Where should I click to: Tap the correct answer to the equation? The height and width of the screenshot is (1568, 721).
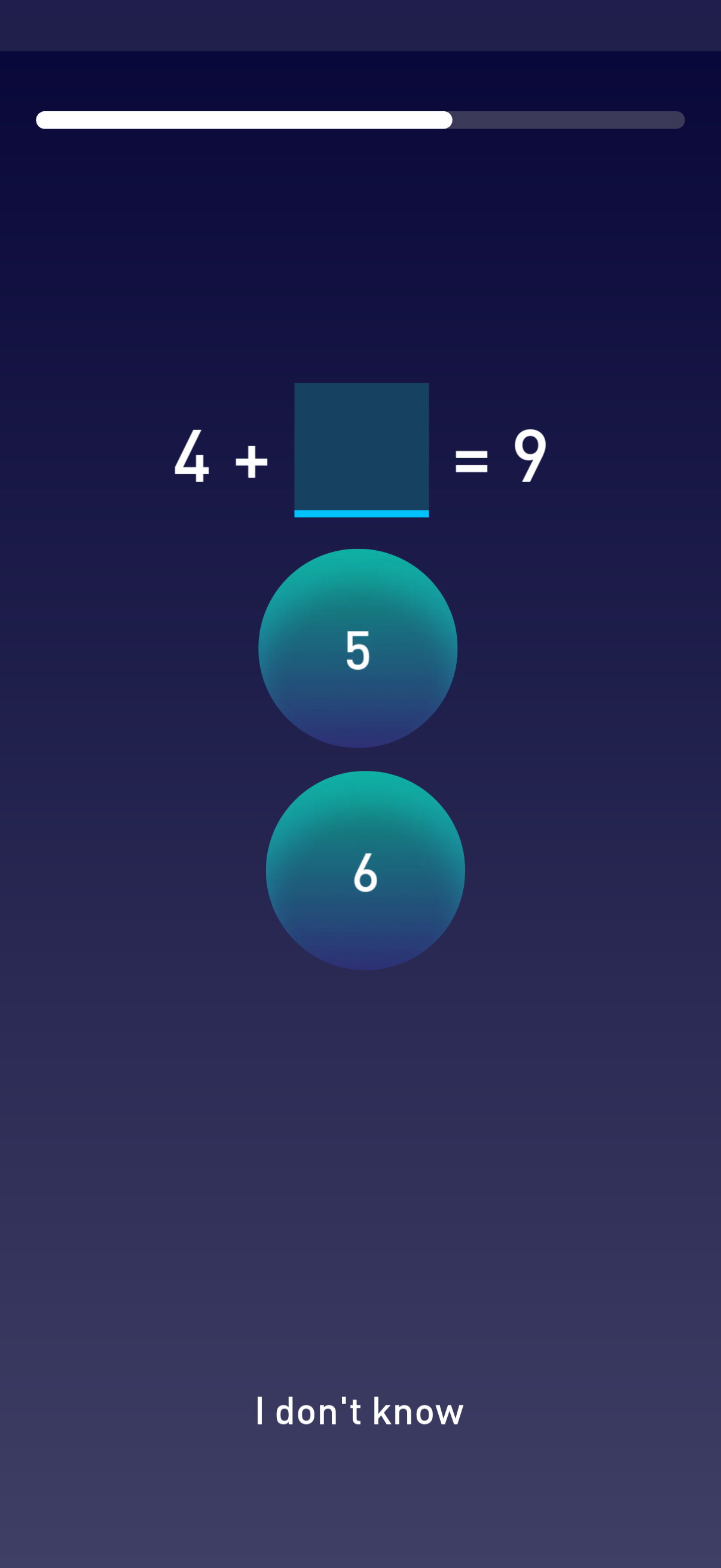tap(358, 649)
